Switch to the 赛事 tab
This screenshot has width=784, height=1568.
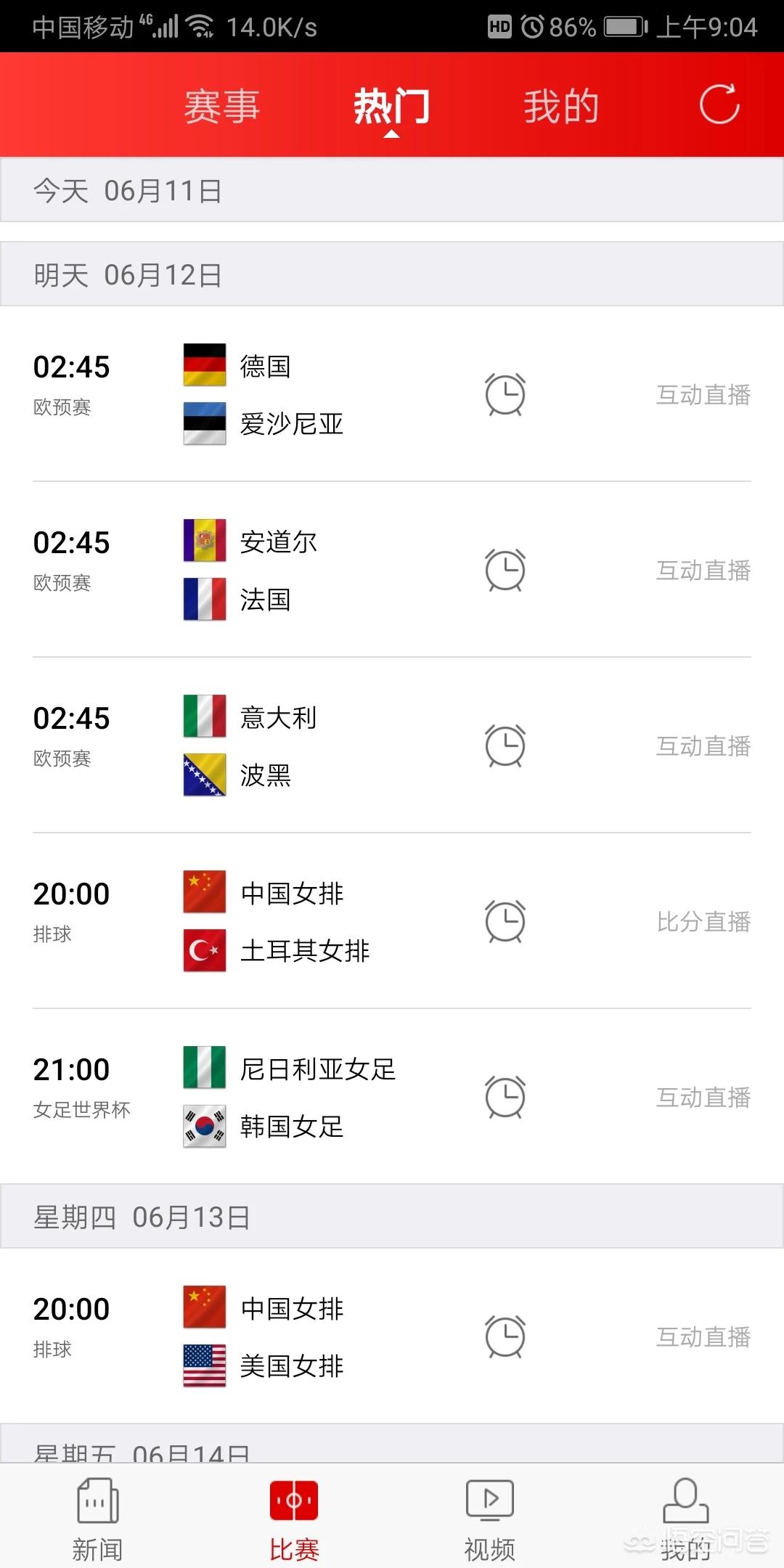pos(222,107)
